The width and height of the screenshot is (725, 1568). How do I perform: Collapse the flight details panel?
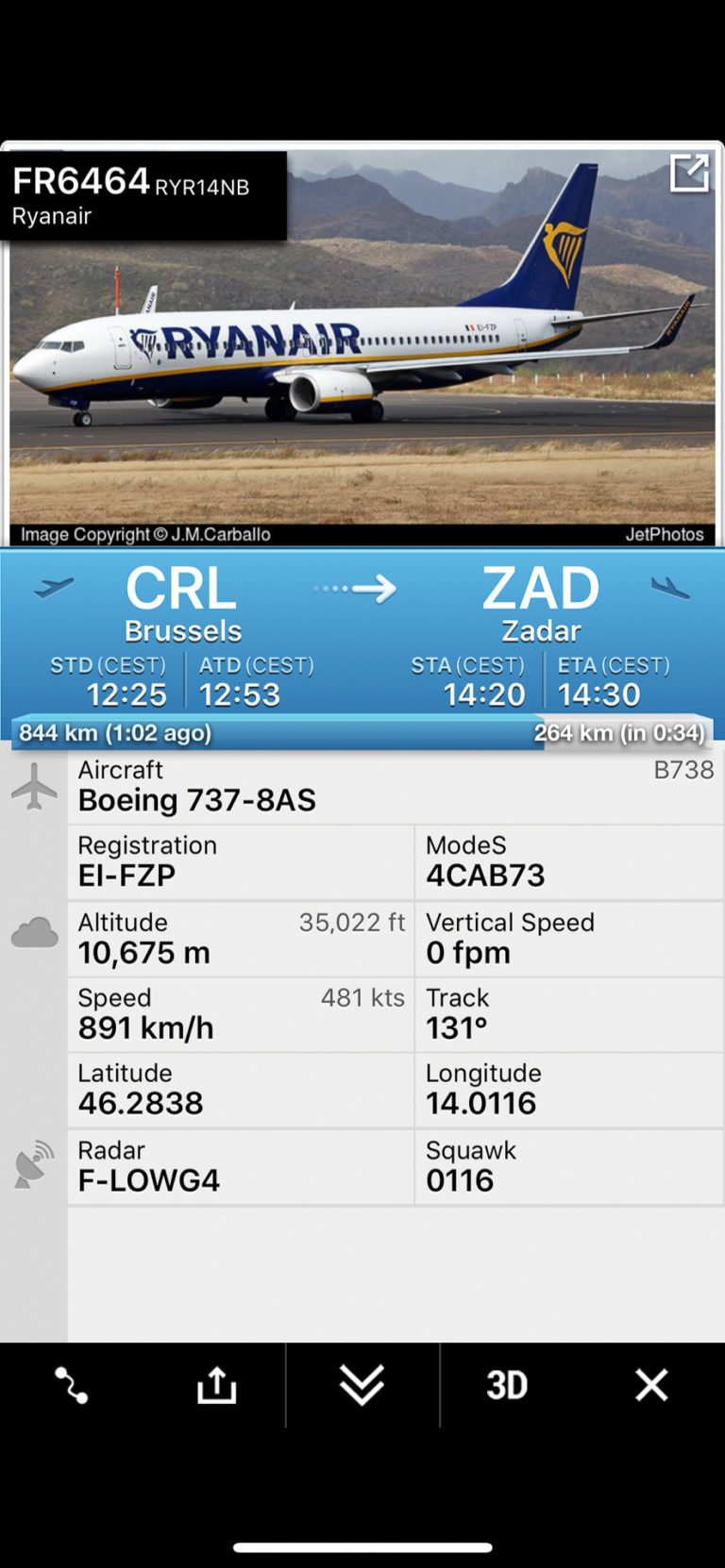[x=362, y=1385]
